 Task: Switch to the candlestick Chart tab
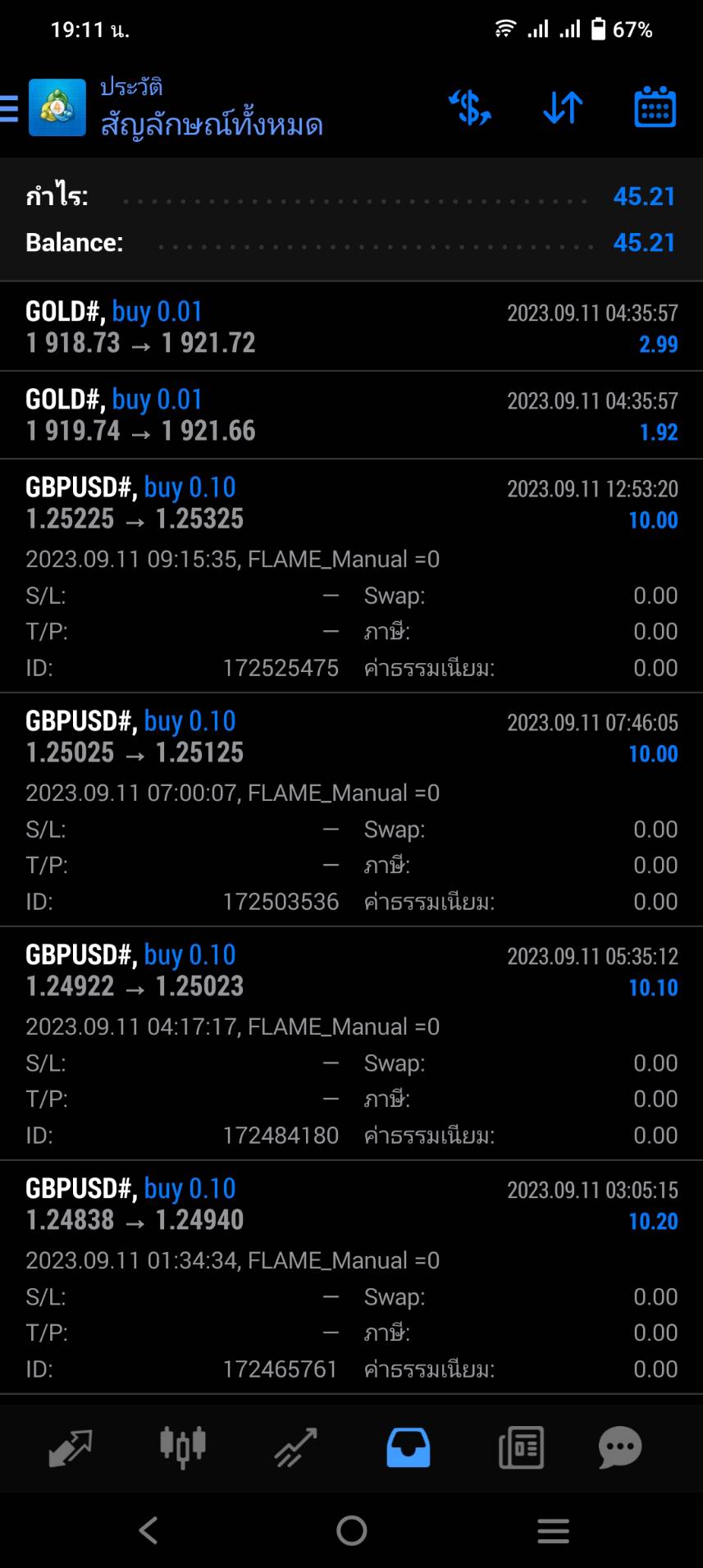point(182,1447)
